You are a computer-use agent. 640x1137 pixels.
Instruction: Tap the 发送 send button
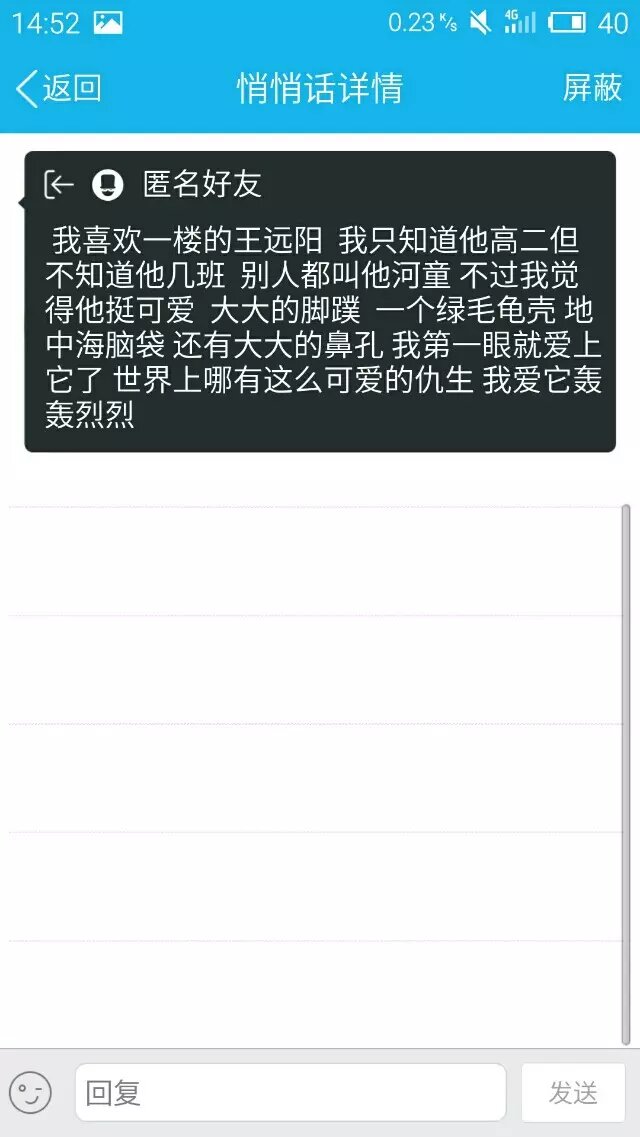pos(573,1092)
